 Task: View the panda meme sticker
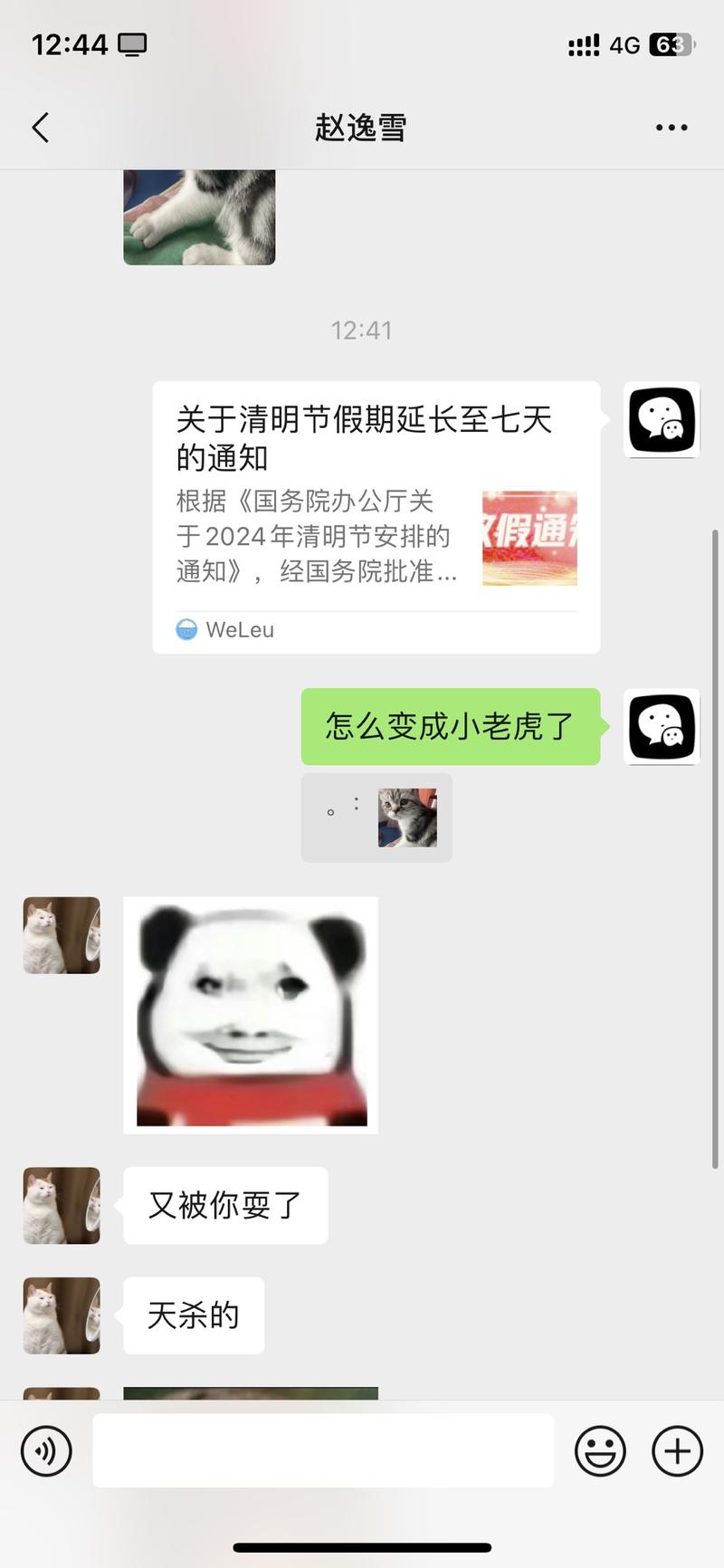(251, 1014)
